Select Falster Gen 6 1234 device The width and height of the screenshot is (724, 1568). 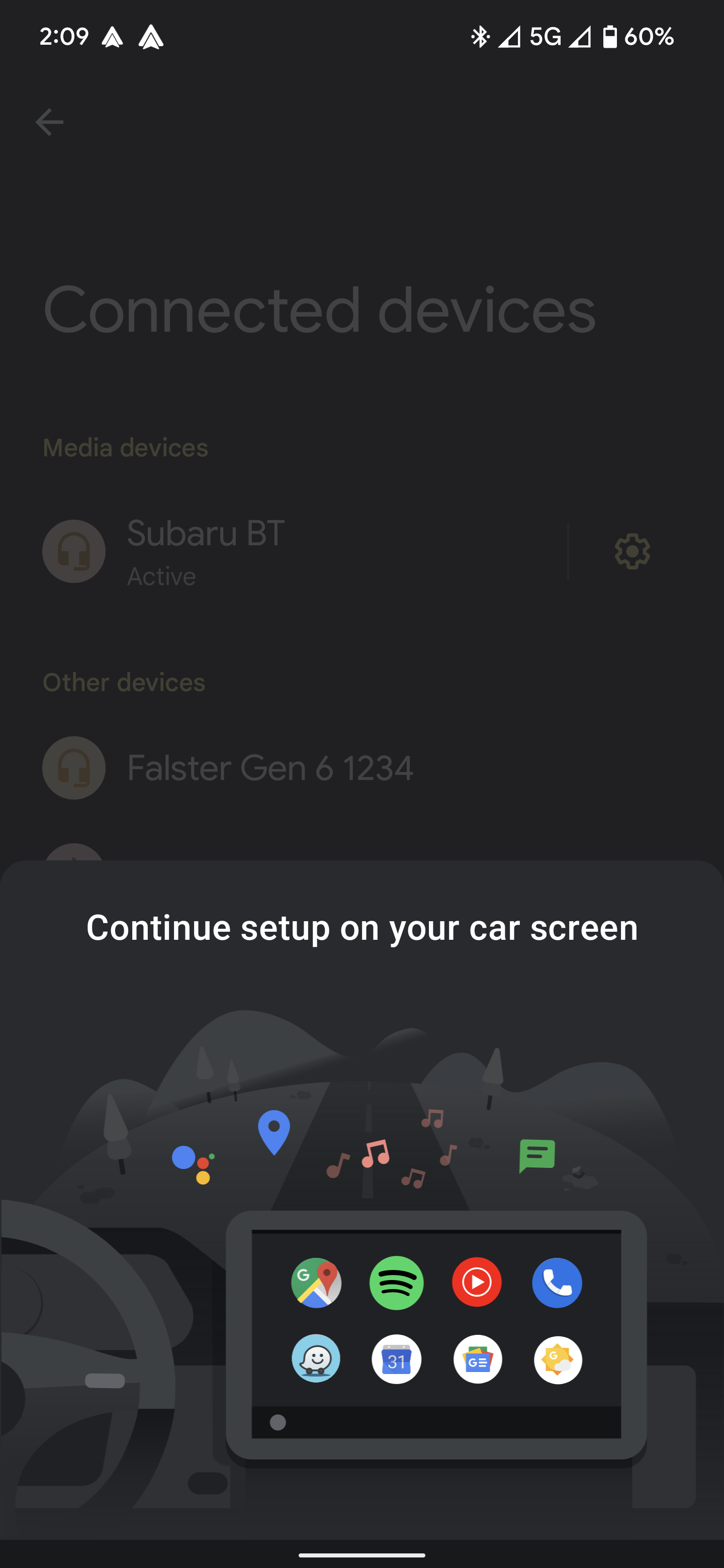click(269, 767)
